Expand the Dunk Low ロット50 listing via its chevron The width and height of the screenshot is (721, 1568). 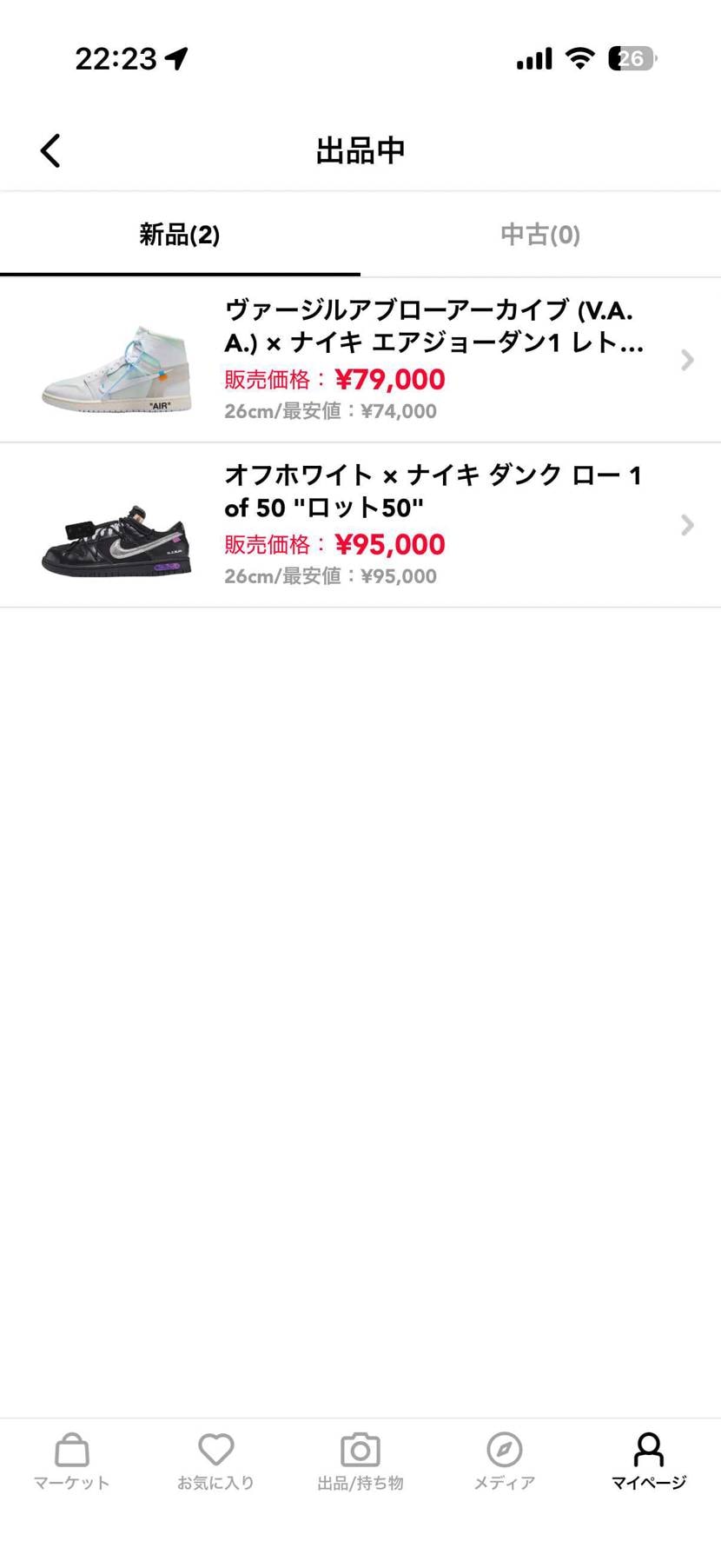point(687,524)
